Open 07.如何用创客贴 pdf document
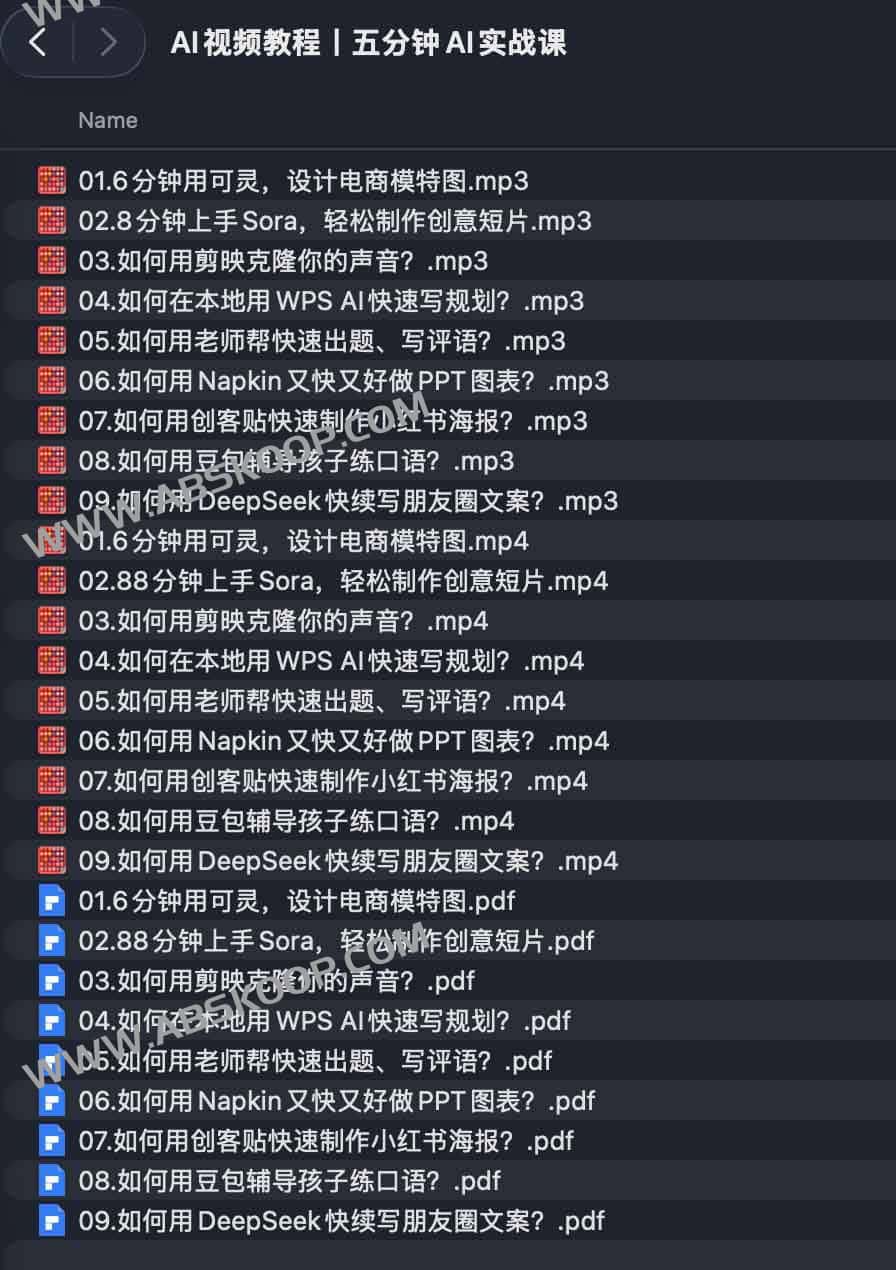This screenshot has width=896, height=1270. point(326,1141)
